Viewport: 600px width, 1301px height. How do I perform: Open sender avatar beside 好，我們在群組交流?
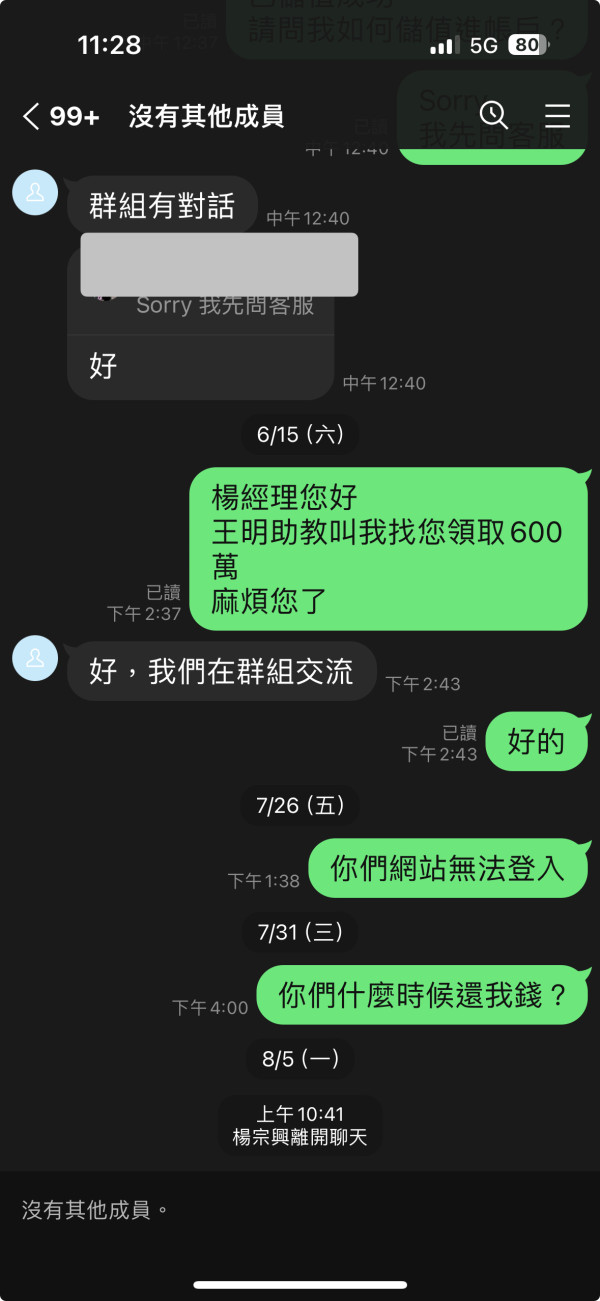(35, 657)
